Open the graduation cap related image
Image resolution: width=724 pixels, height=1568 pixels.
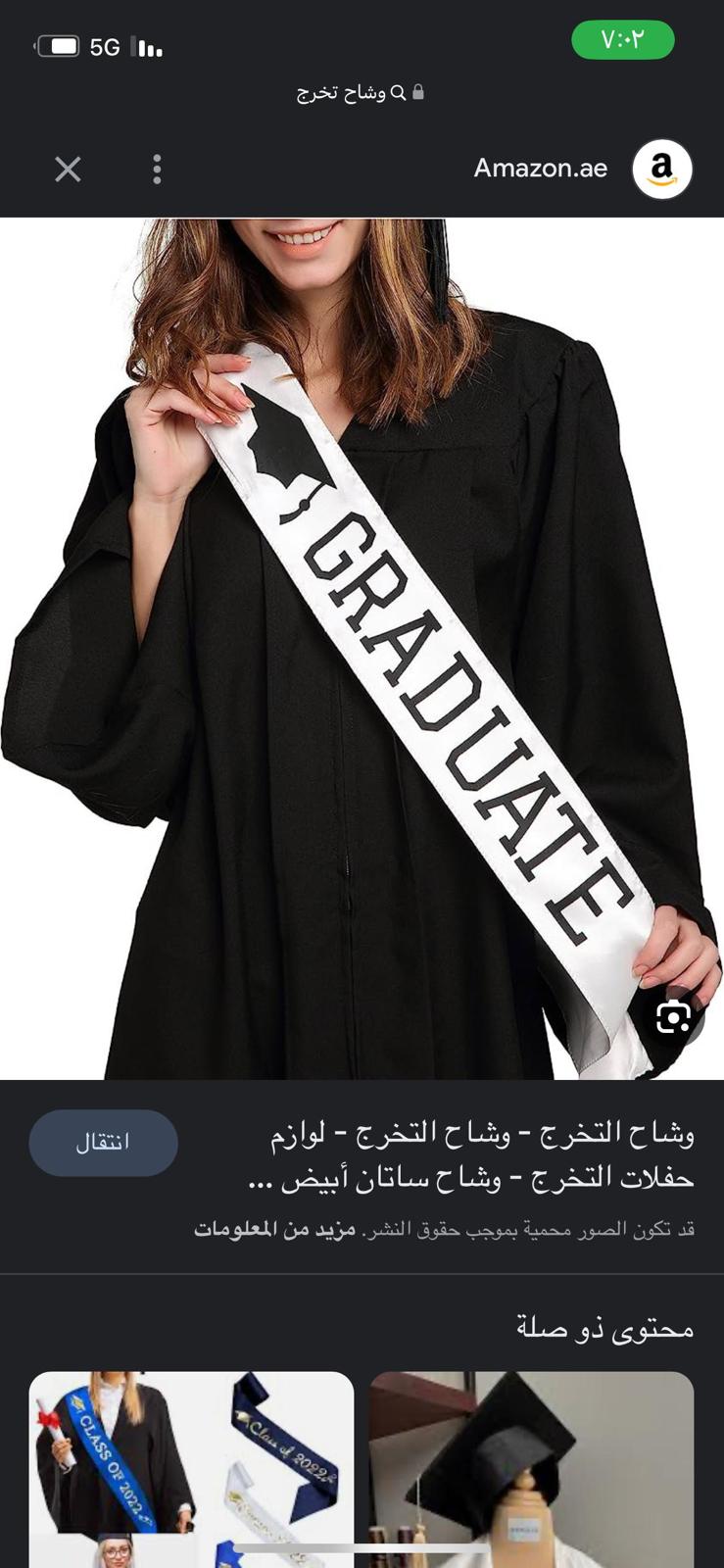[x=531, y=1469]
